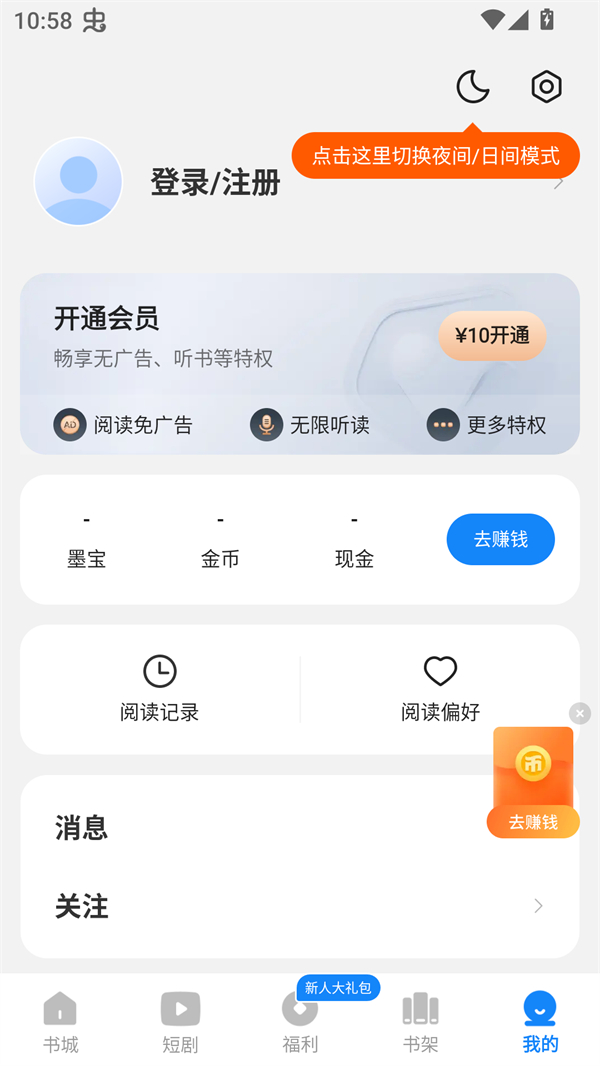
Task: Open 阅读记录 reading history
Action: [x=160, y=689]
